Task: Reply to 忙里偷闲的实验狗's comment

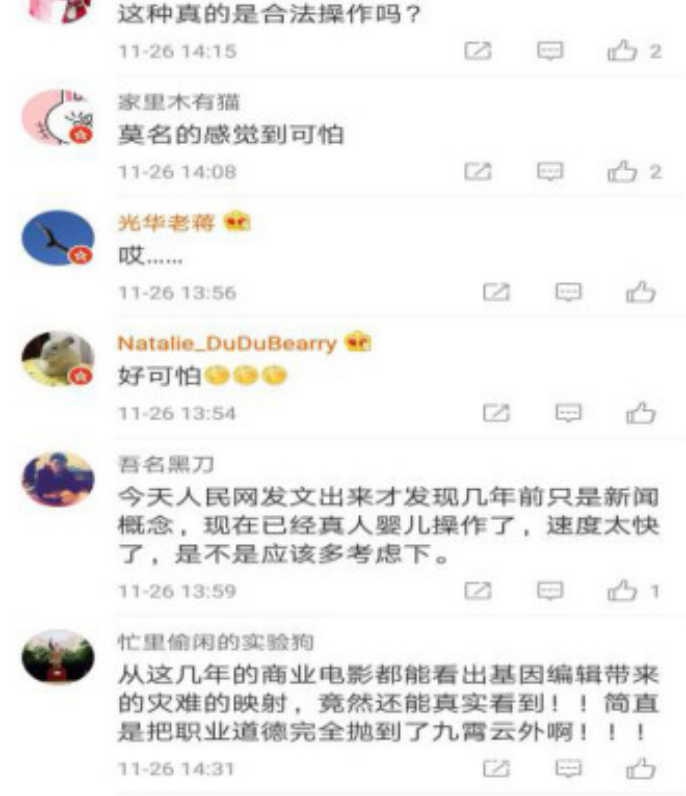Action: point(569,768)
